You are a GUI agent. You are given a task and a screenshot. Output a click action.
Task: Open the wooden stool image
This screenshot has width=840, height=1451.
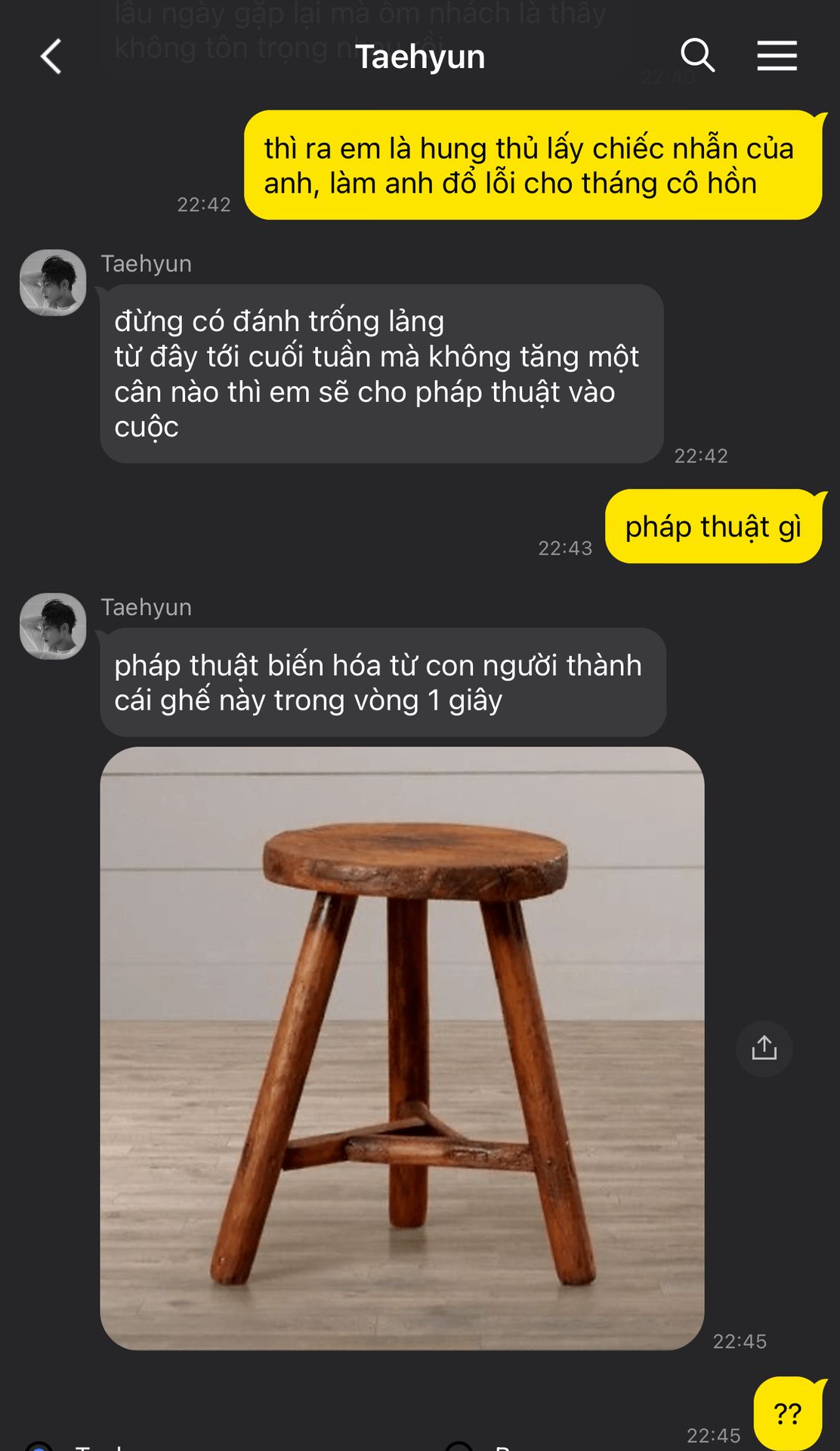coord(402,1048)
